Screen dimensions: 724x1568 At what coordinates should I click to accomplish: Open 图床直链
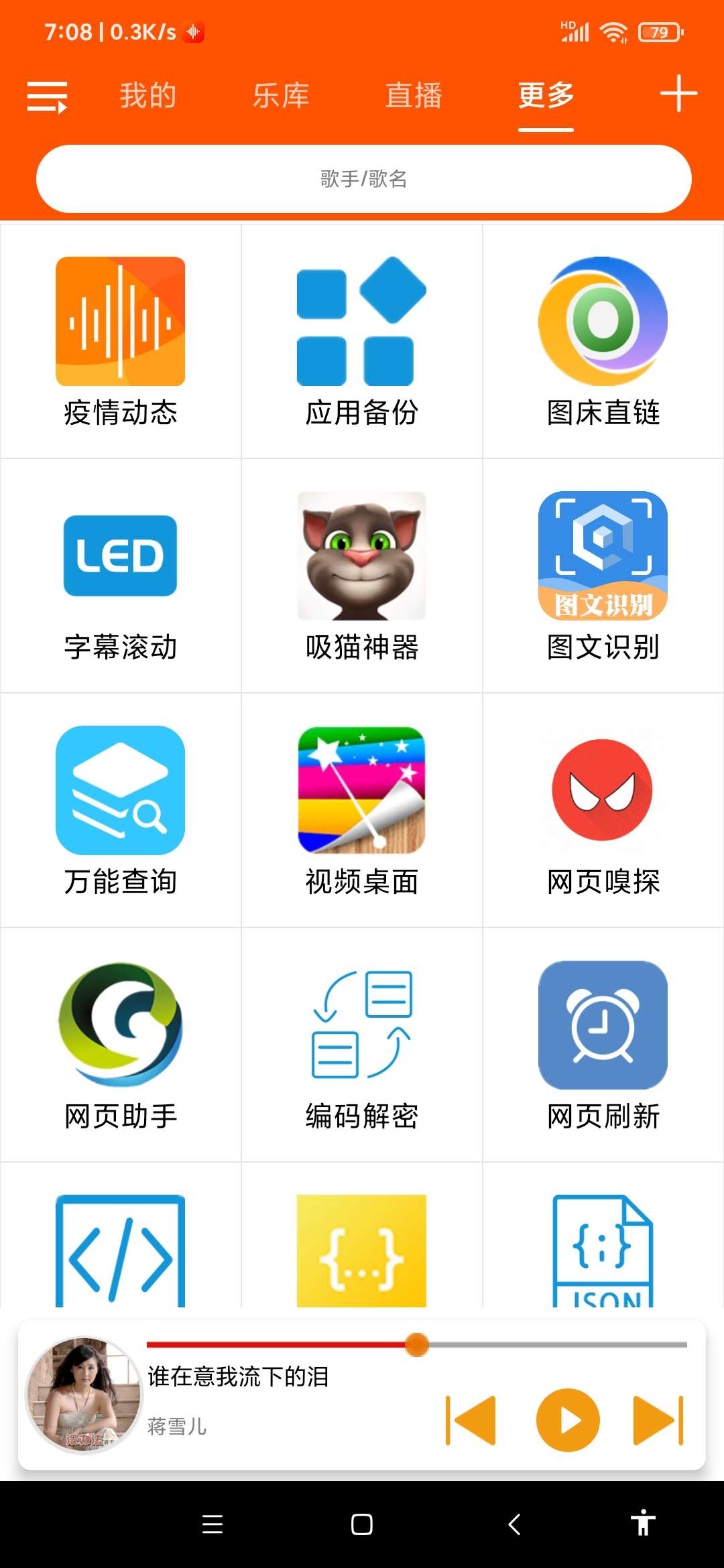tap(603, 340)
